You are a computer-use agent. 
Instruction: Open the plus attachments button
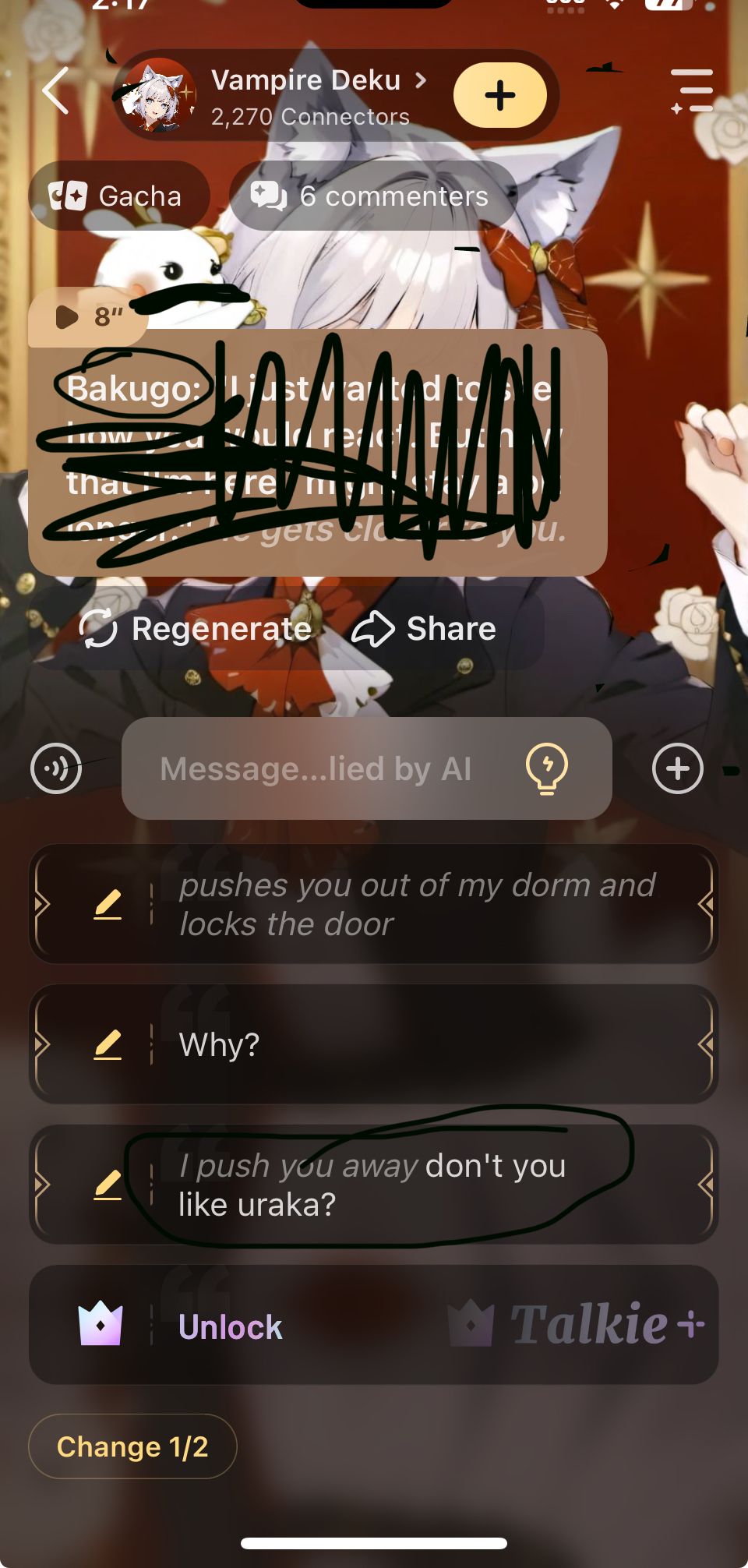coord(677,769)
